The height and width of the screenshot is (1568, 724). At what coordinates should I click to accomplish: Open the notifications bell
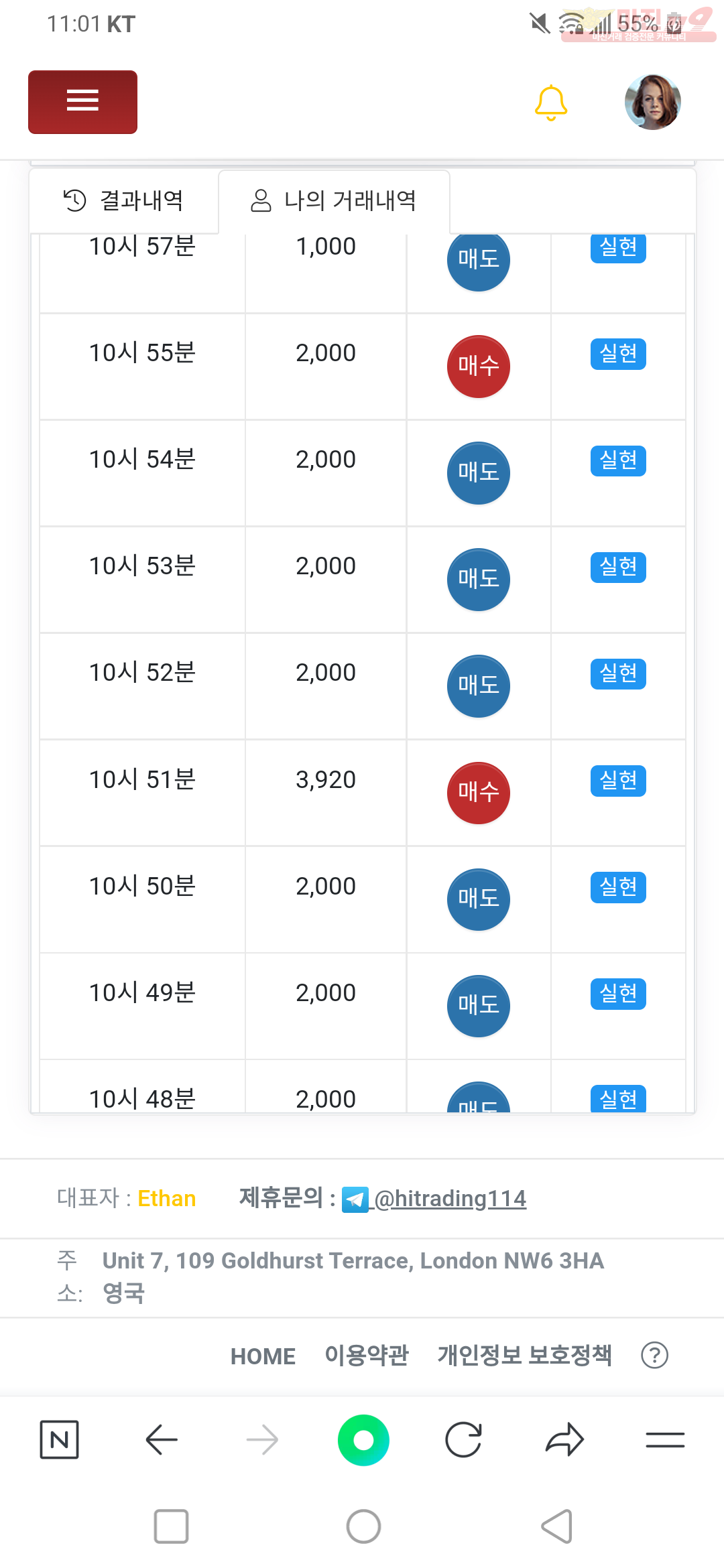tap(551, 103)
